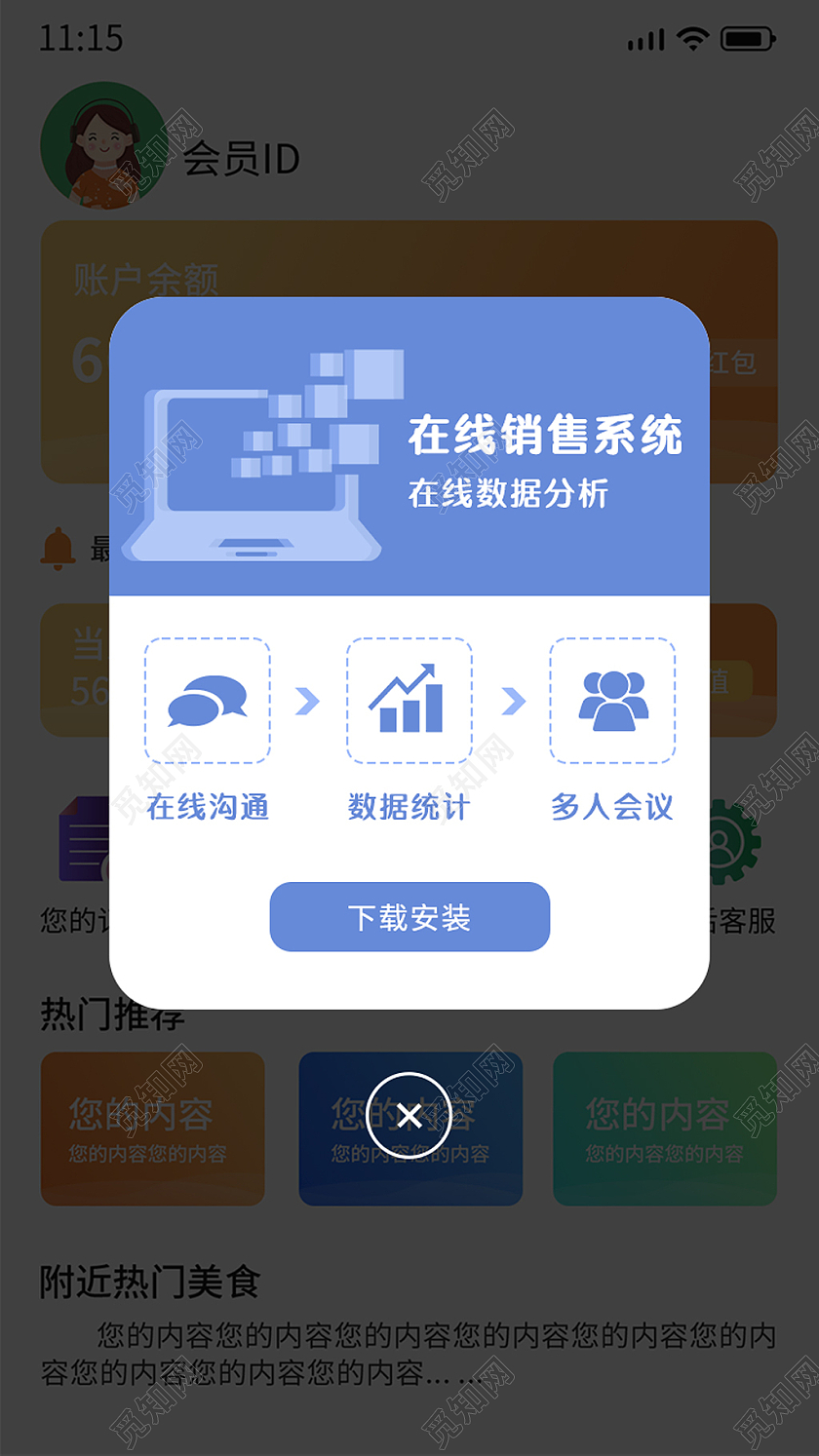819x1456 pixels.
Task: Select the 数据统计 bar chart icon
Action: (409, 700)
